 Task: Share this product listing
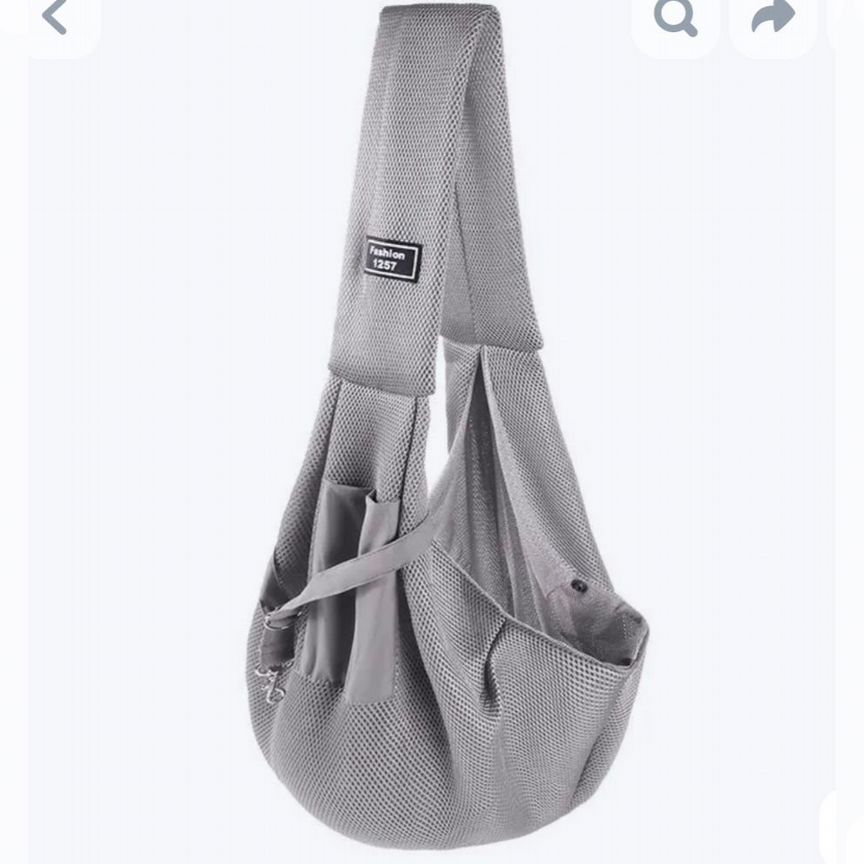(x=772, y=17)
